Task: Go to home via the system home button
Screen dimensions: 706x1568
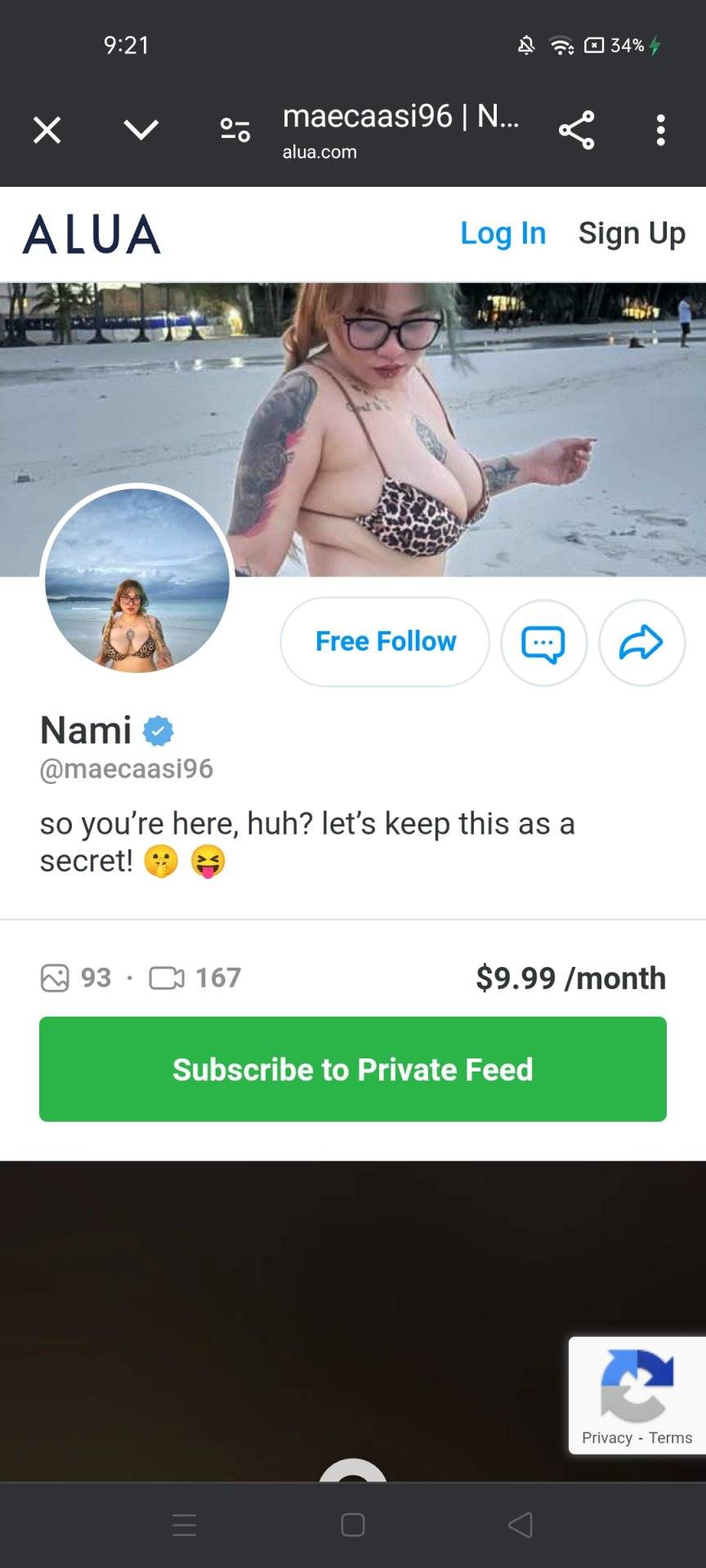Action: (x=353, y=1525)
